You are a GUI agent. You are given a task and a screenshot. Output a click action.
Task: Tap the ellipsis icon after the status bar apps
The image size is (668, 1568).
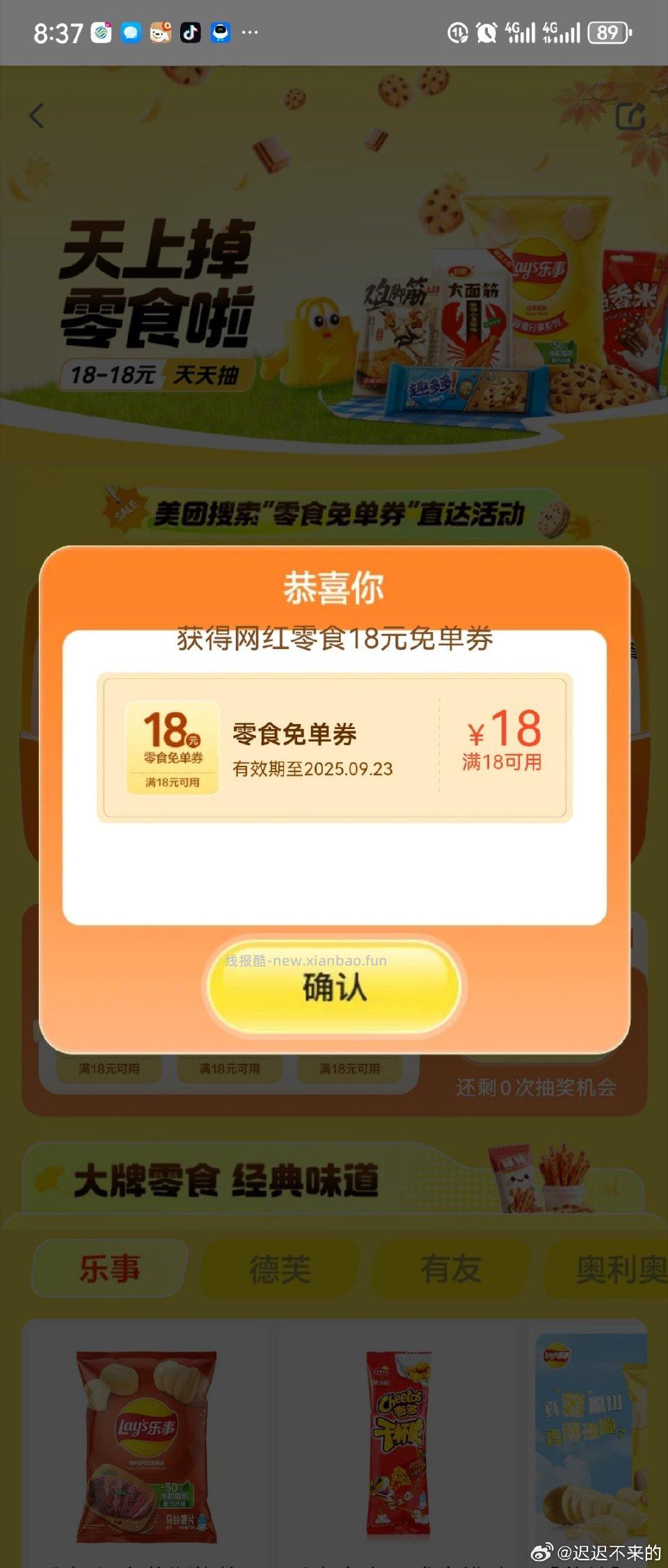(249, 33)
